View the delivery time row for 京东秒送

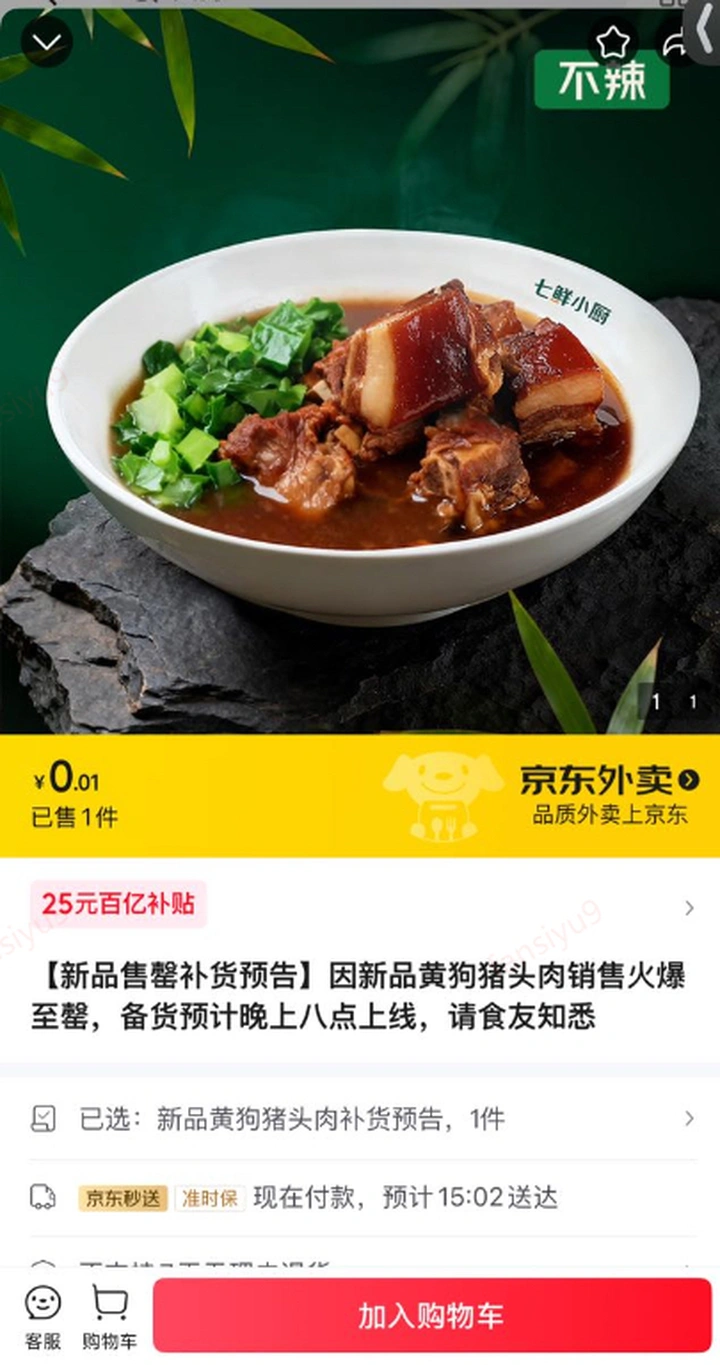point(360,1197)
